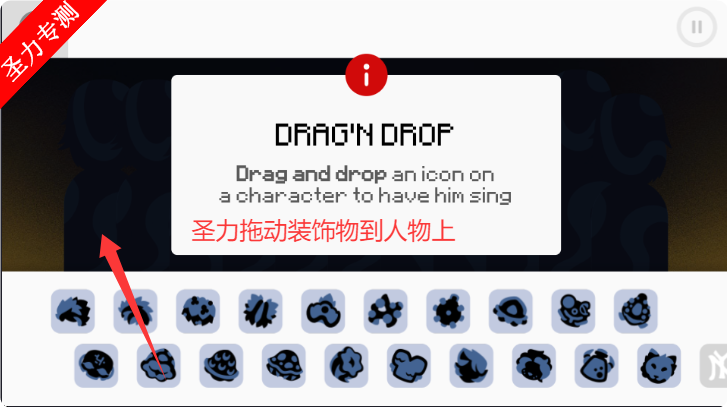Screen dimensions: 727x407
Task: Pause the game
Action: [x=696, y=27]
